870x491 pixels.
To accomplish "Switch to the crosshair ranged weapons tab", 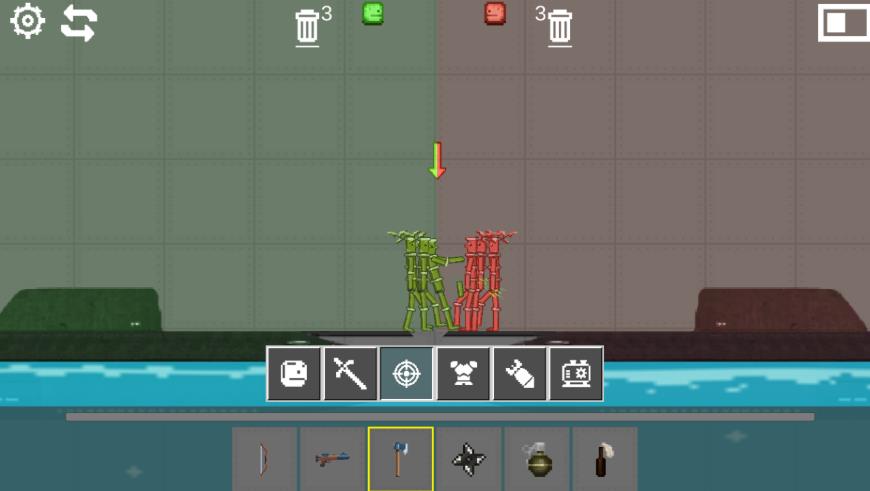I will pos(406,373).
